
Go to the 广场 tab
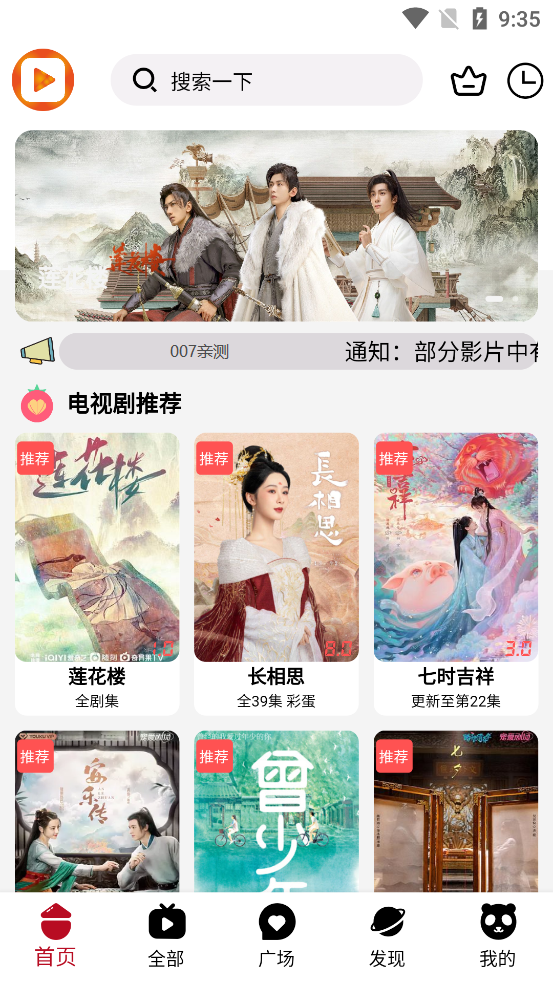(x=276, y=936)
